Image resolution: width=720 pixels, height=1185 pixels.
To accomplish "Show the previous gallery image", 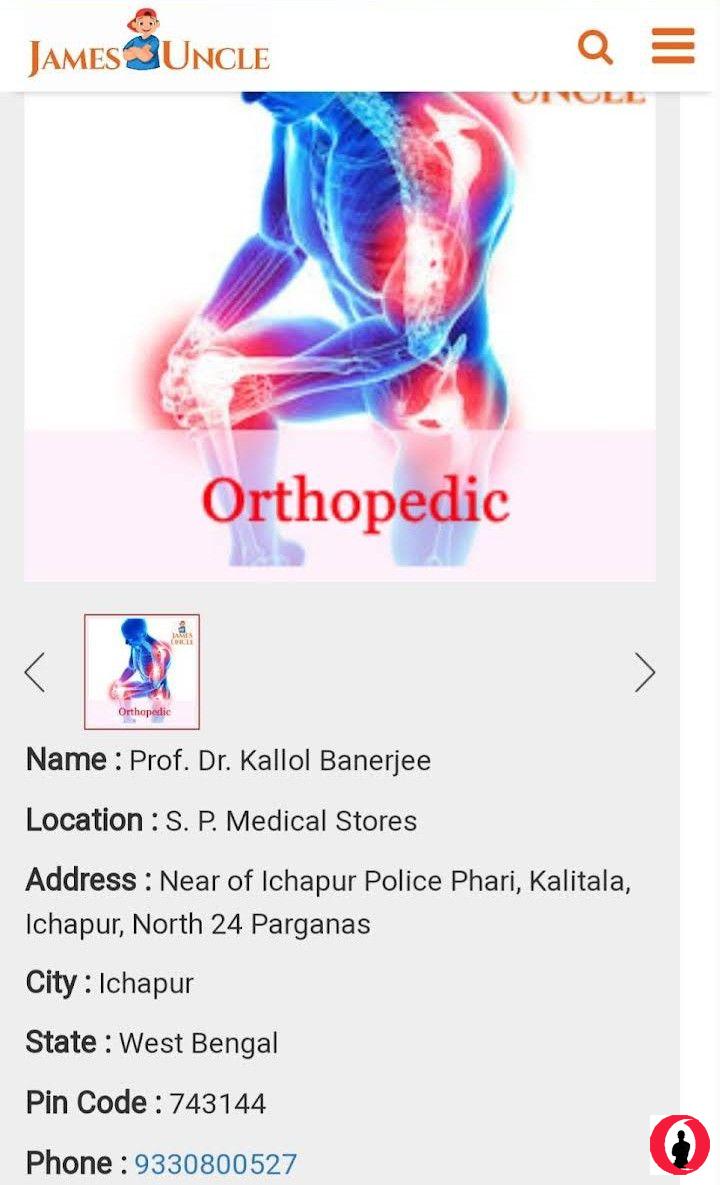I will [x=35, y=672].
